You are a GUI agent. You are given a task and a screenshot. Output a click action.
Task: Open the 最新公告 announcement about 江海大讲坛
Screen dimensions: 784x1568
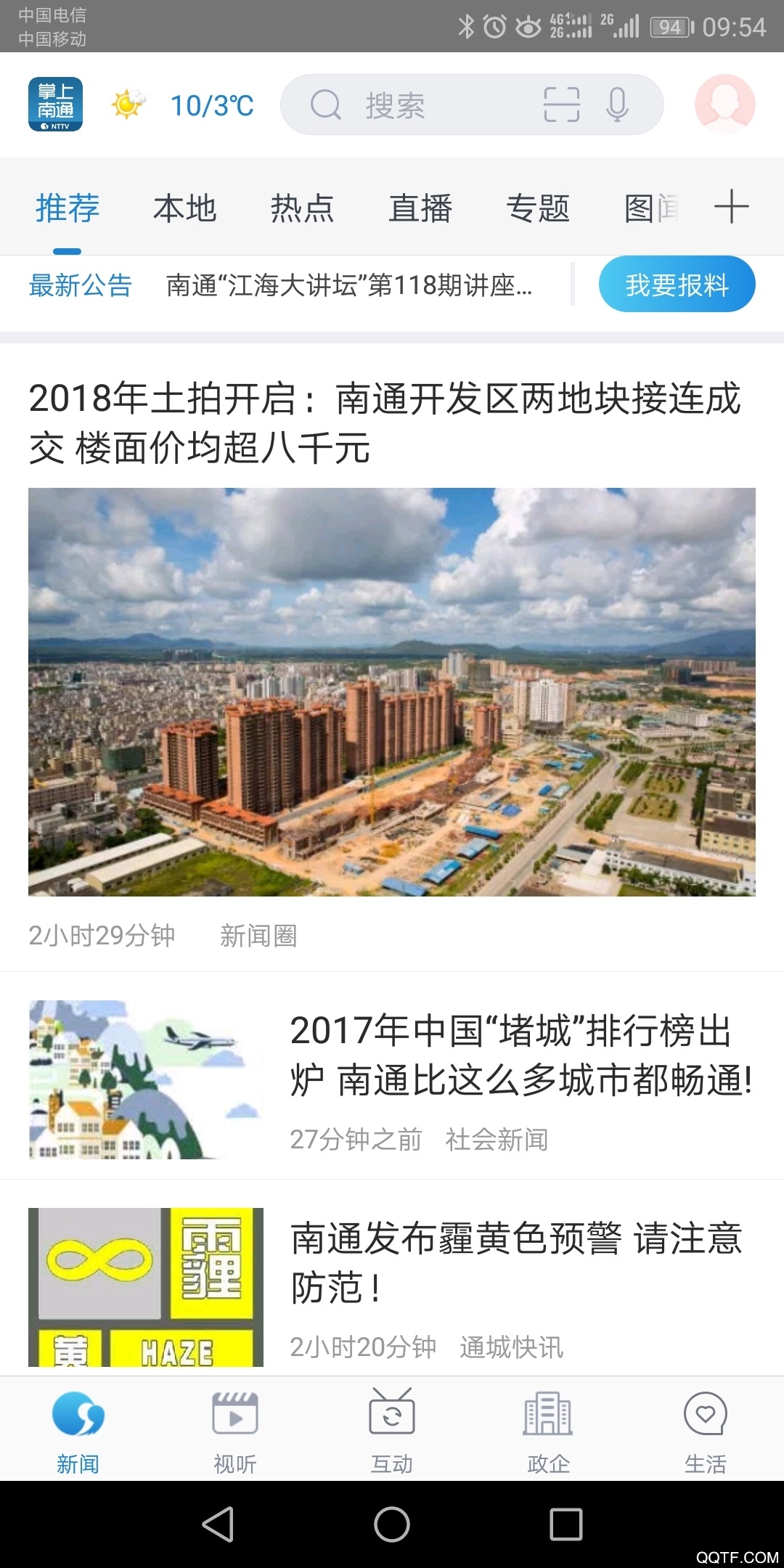pyautogui.click(x=348, y=285)
